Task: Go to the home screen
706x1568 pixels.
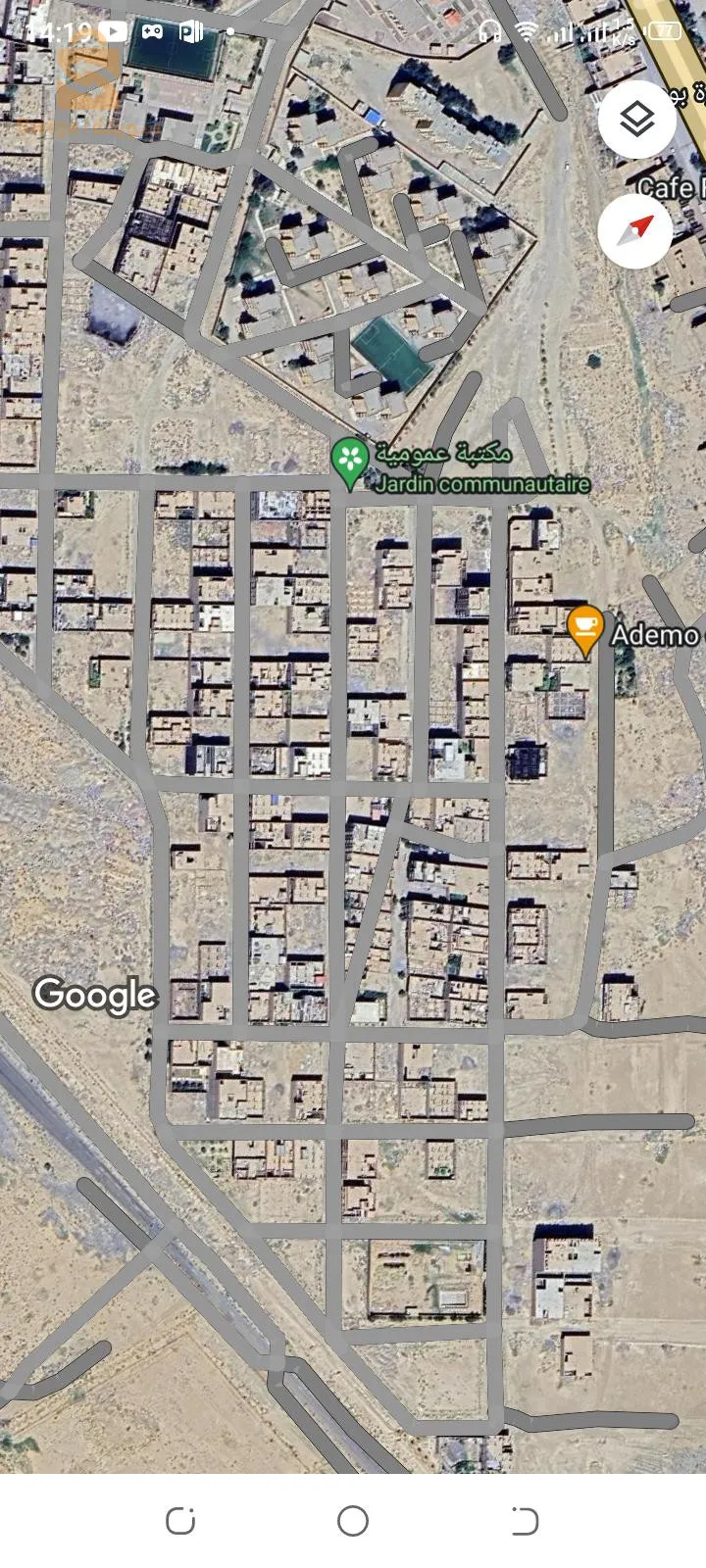Action: 353,1520
